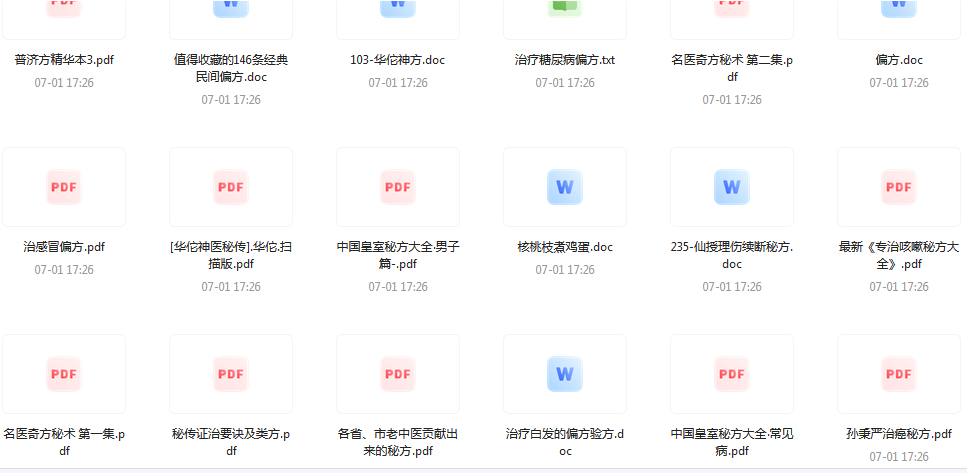Open 中国皇室秘方大全.男子篇-.pdf
The image size is (967, 473).
pos(398,187)
